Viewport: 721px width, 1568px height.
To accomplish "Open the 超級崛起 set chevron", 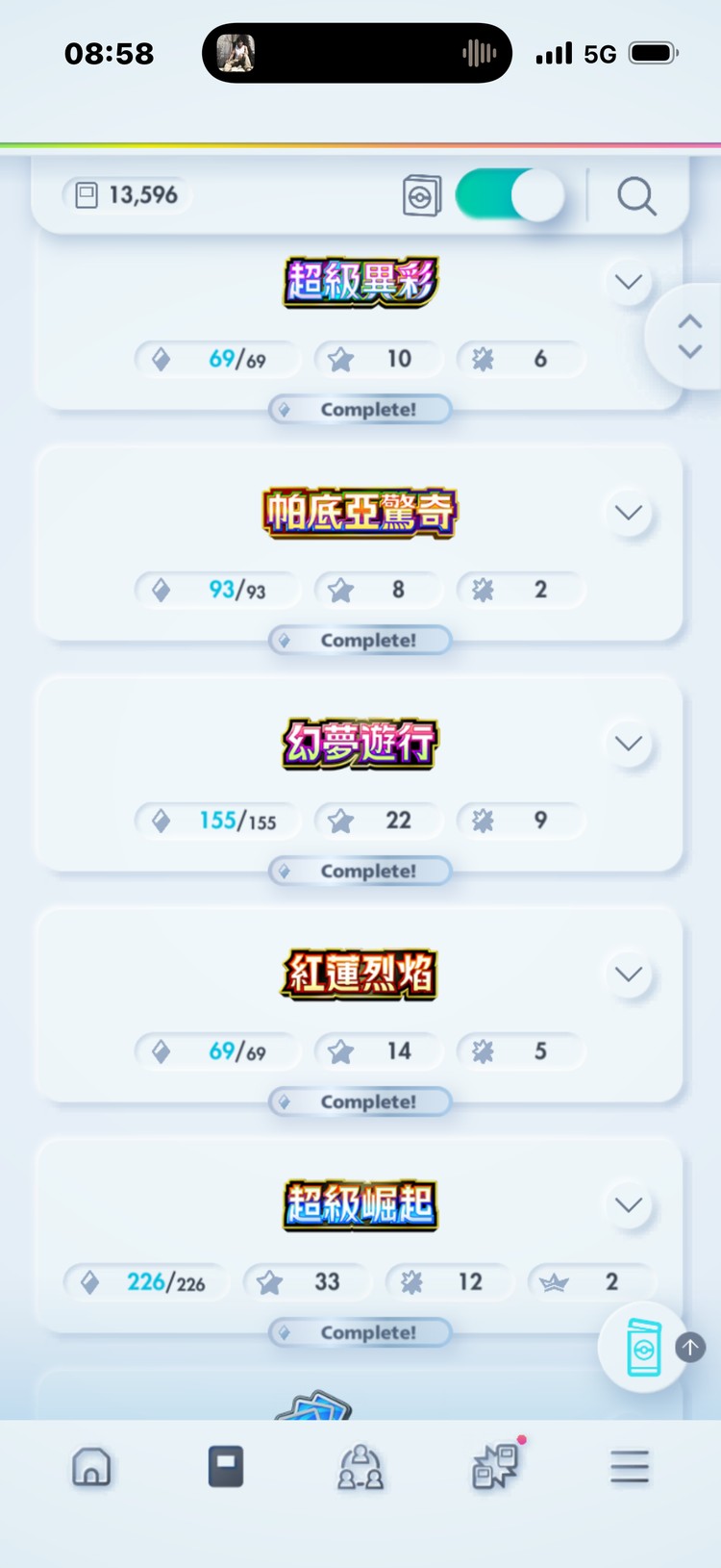I will pyautogui.click(x=628, y=1204).
